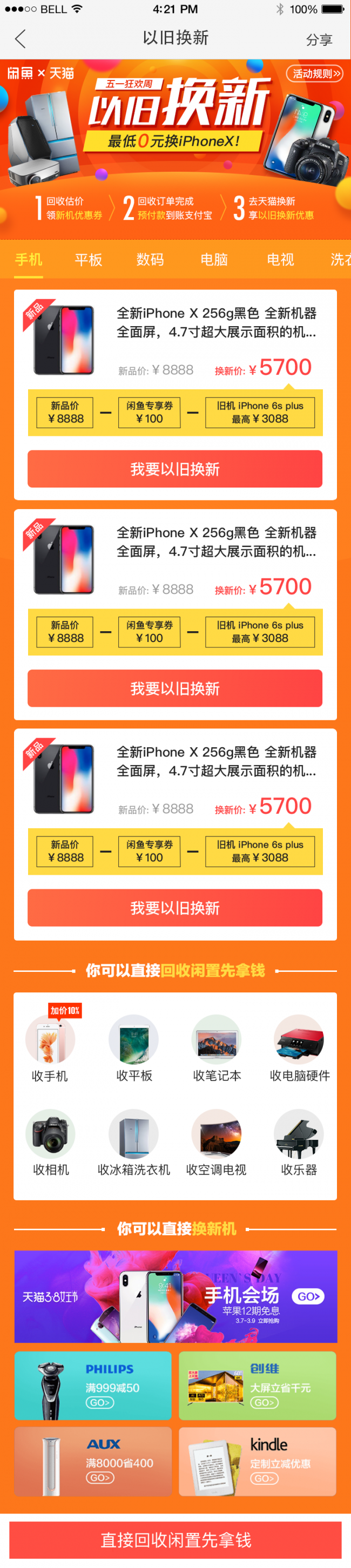This screenshot has height=1568, width=351.
Task: Tap 收空调电视 recycling option
Action: (217, 1142)
